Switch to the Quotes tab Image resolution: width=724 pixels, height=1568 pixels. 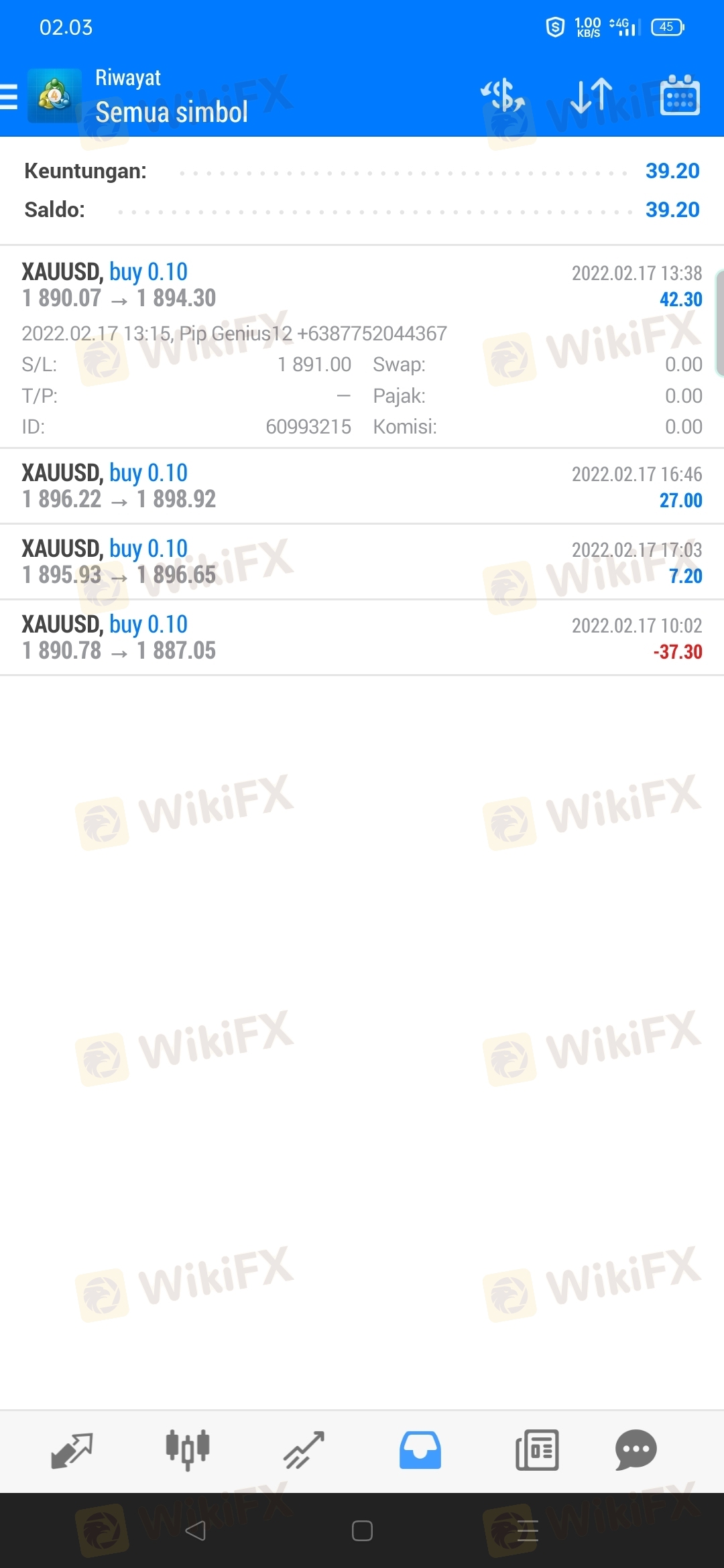[x=72, y=1450]
